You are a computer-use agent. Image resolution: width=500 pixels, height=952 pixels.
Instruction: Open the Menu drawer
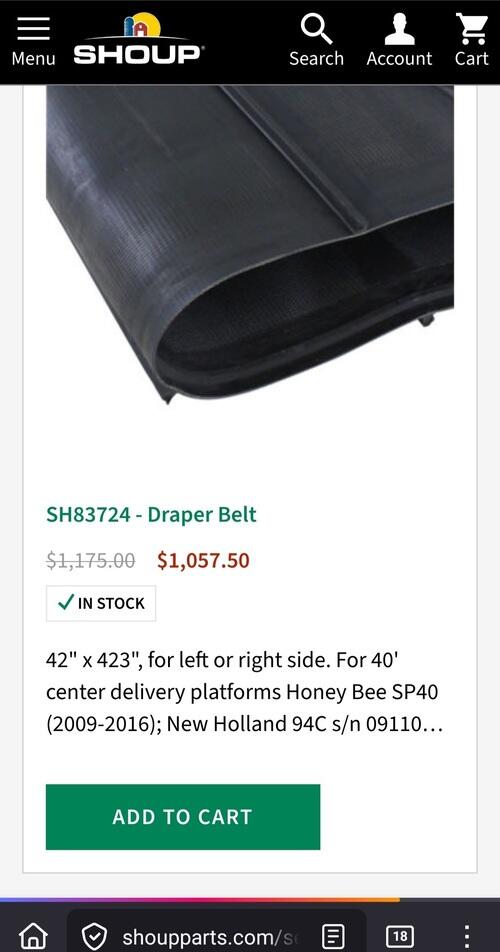(33, 41)
